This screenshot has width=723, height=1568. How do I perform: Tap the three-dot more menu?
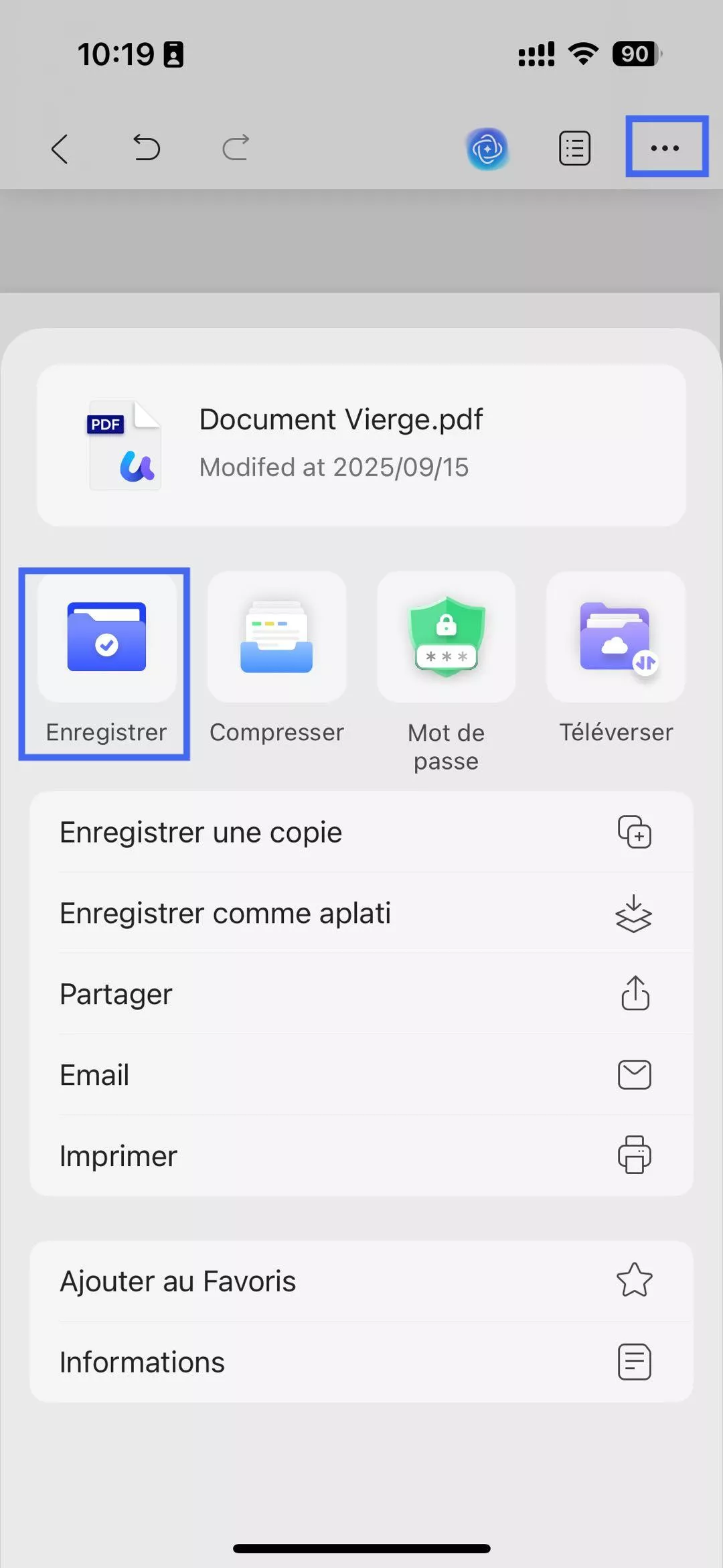click(x=665, y=147)
